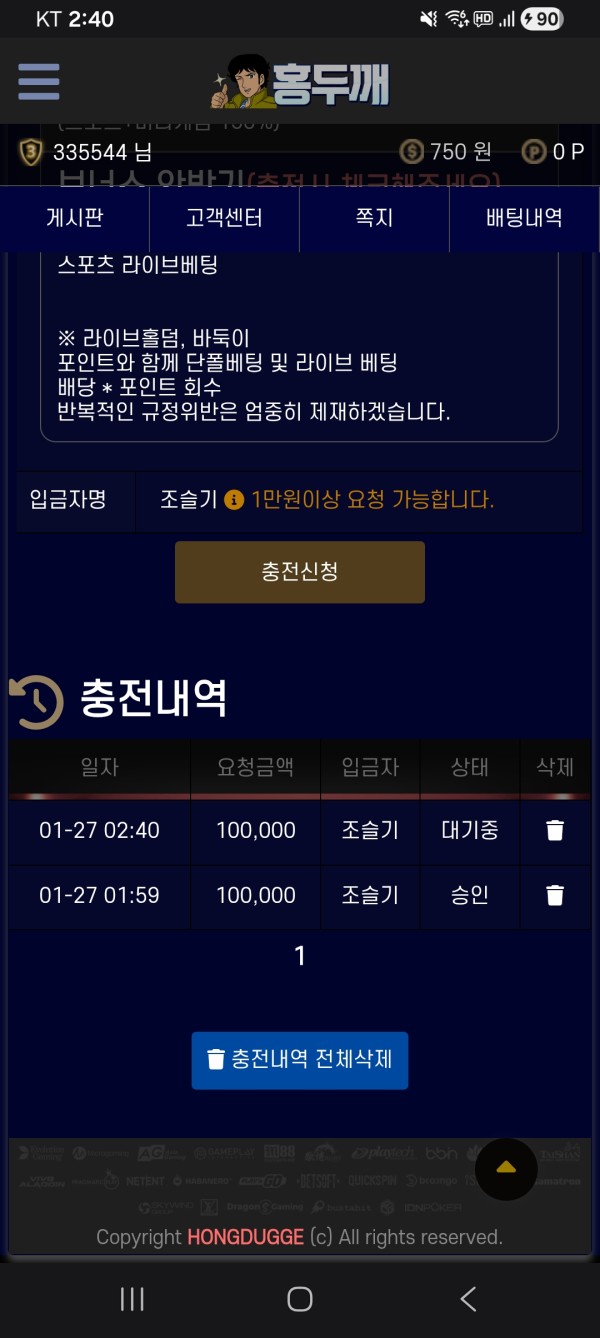This screenshot has height=1338, width=600.
Task: Tap 충전내역 전체삭제 delete-all button
Action: [299, 1060]
